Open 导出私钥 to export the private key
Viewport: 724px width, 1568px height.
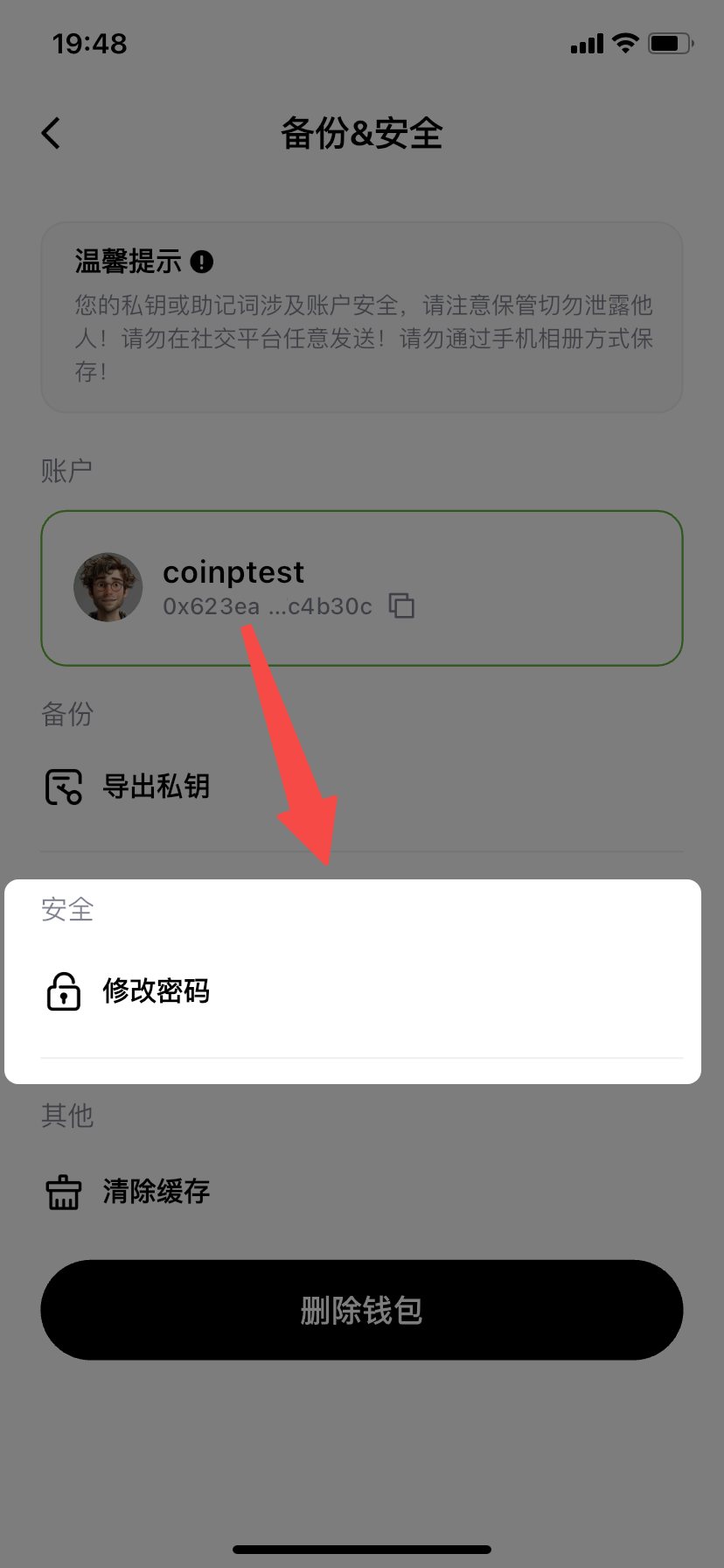[x=156, y=787]
